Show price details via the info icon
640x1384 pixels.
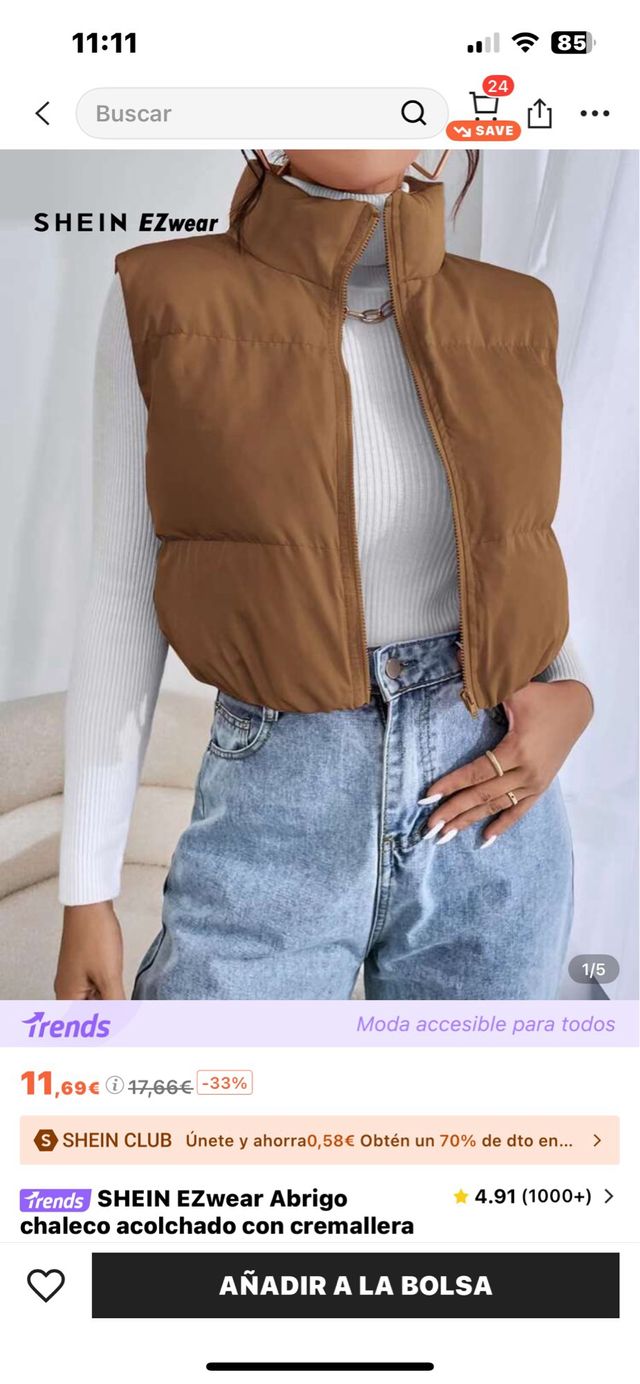(x=115, y=1085)
